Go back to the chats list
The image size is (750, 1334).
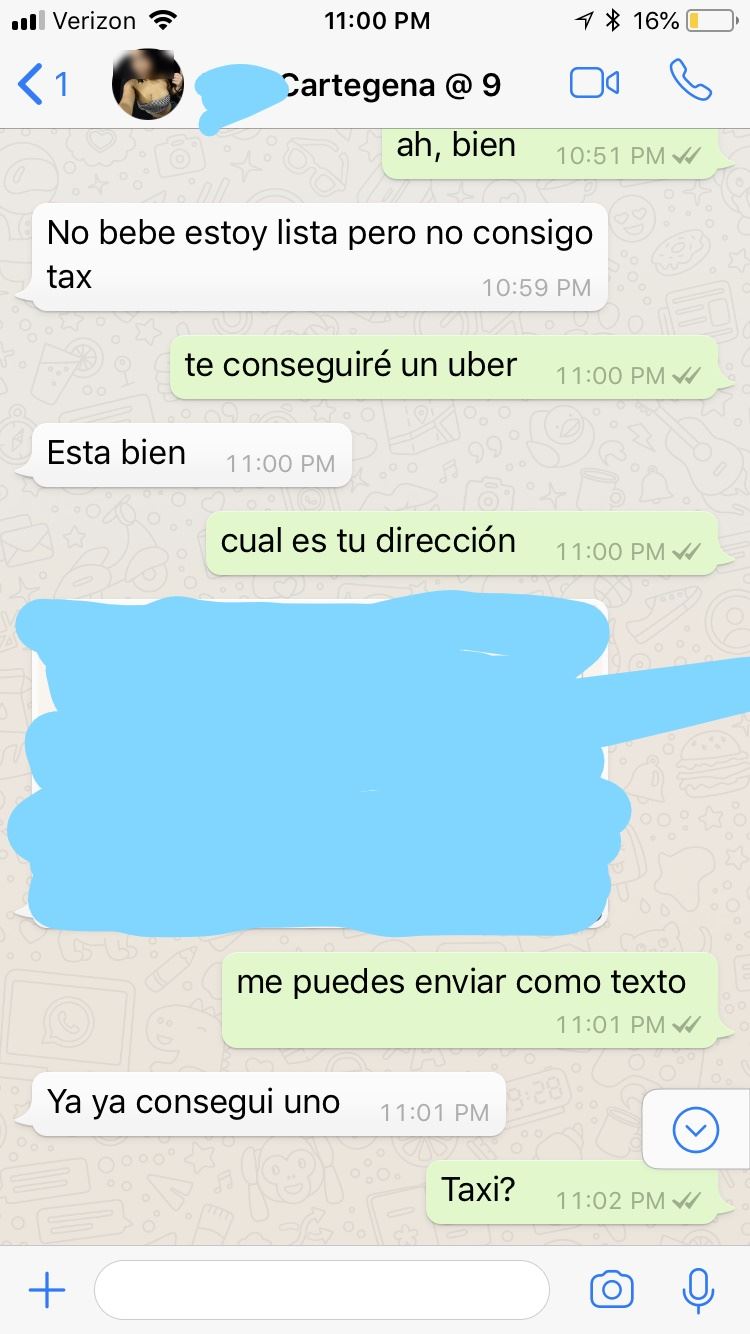click(42, 85)
